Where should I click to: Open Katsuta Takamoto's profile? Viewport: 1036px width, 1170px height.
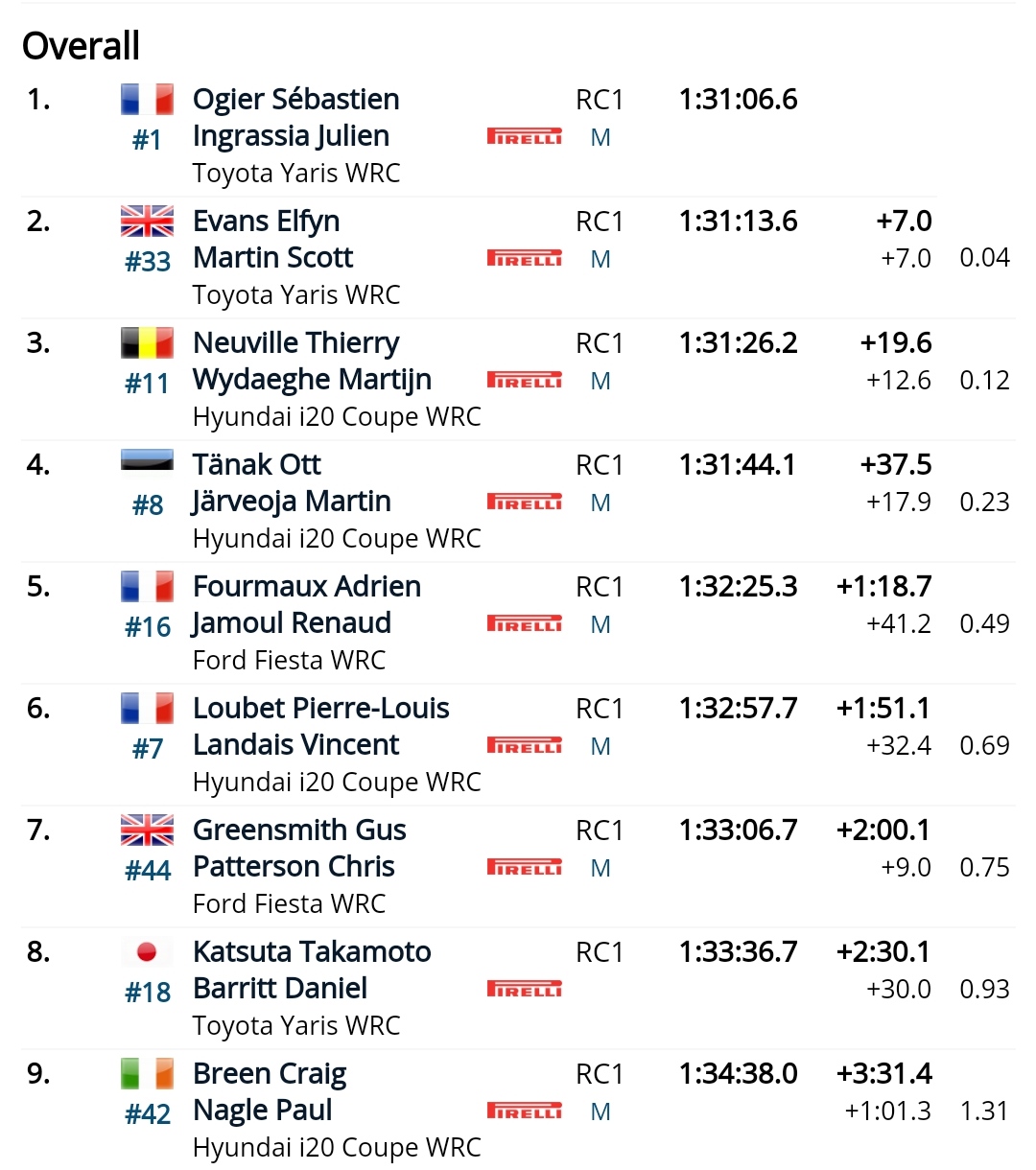coord(312,952)
